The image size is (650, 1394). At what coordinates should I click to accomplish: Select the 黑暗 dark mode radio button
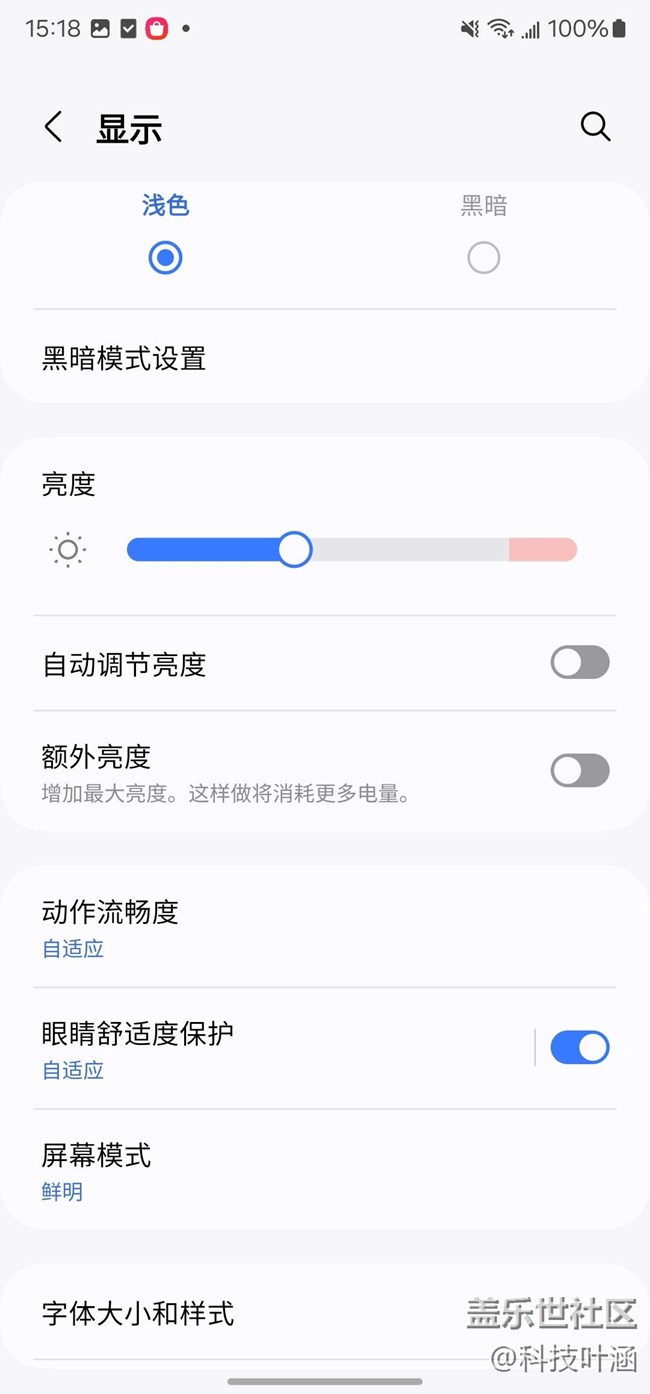(x=483, y=258)
